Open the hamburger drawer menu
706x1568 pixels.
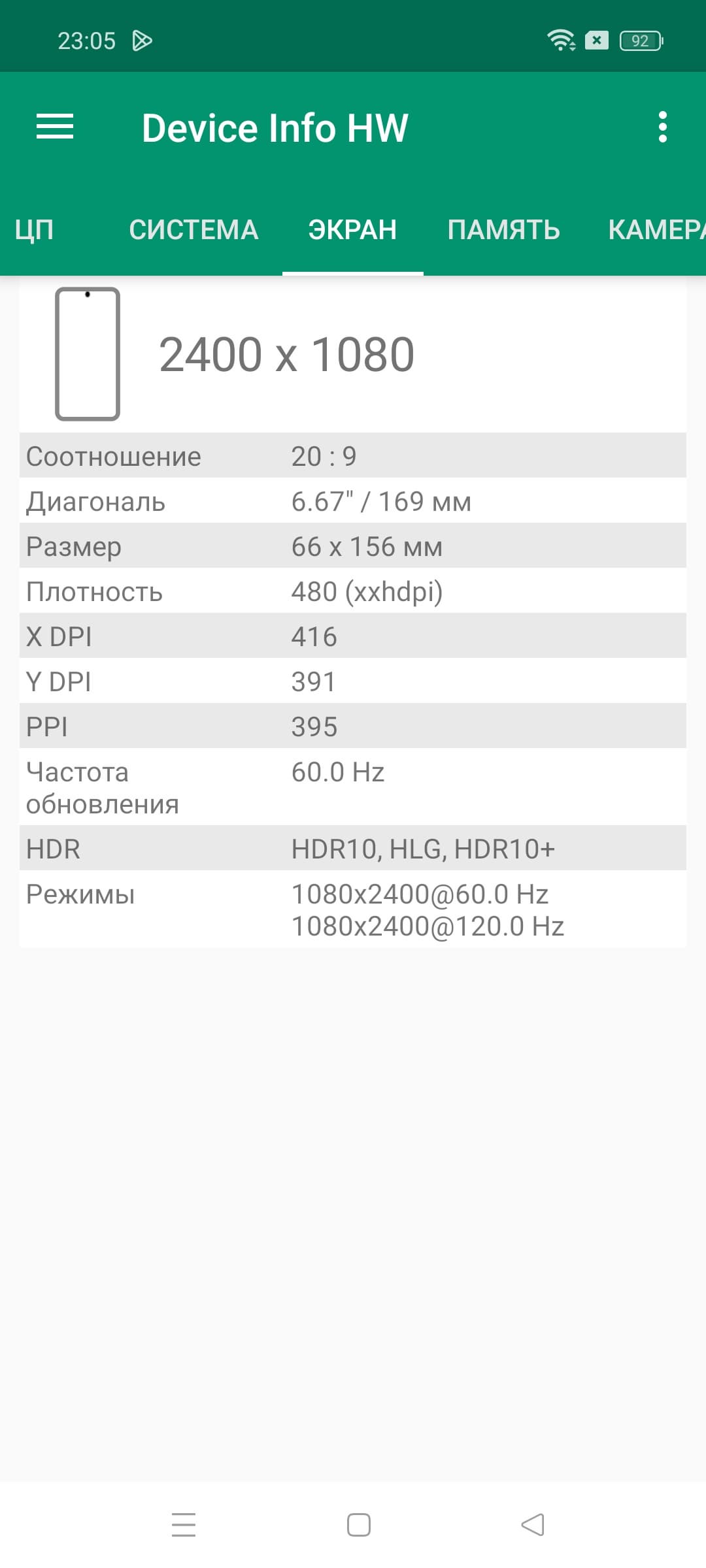55,127
